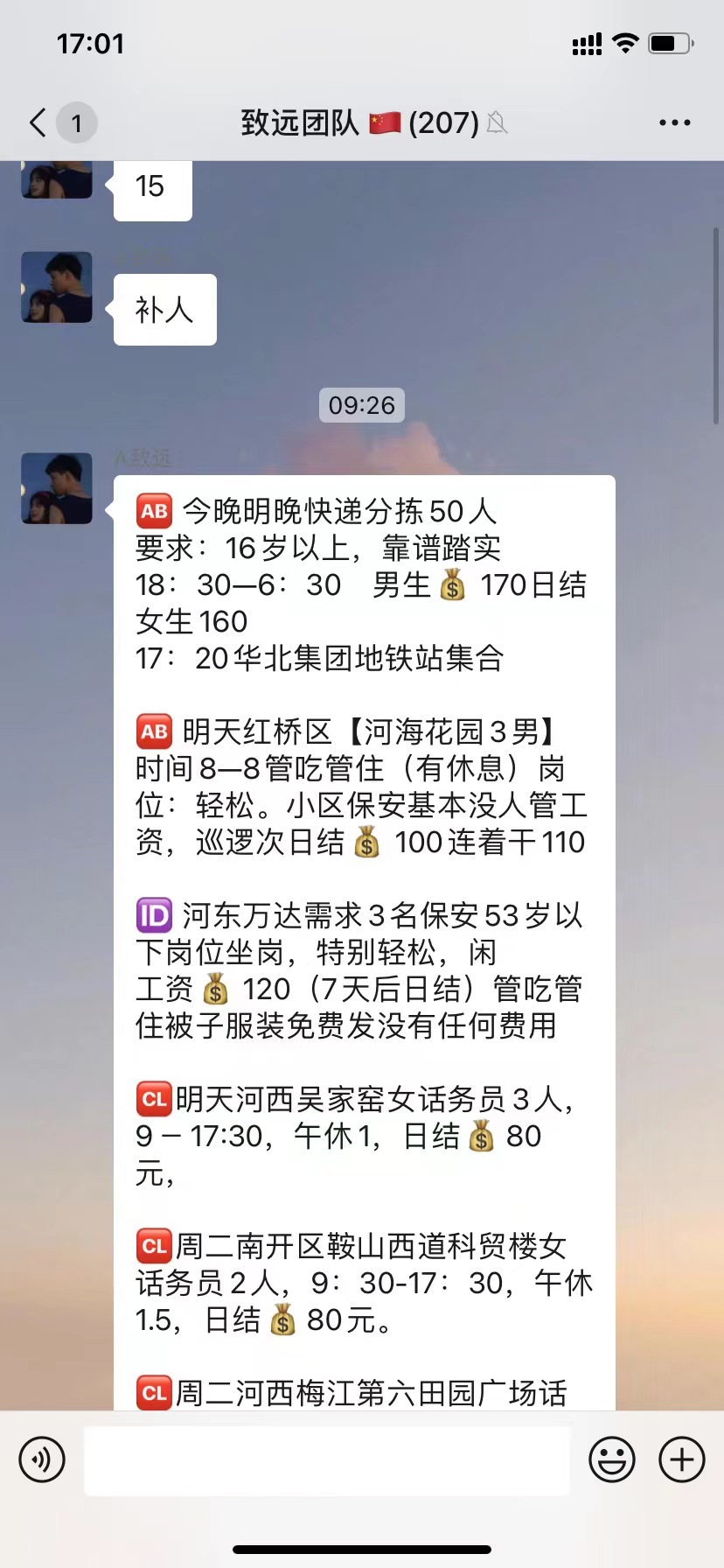Tap the avatar beside the job listing message
The width and height of the screenshot is (724, 1568).
57,488
